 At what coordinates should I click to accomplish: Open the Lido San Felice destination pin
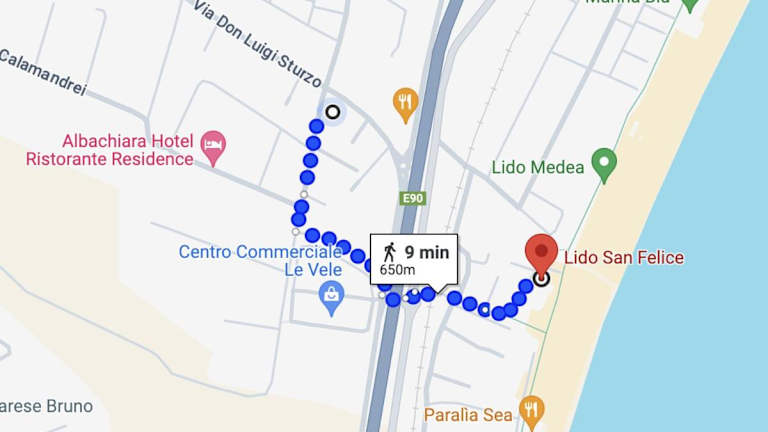coord(541,254)
